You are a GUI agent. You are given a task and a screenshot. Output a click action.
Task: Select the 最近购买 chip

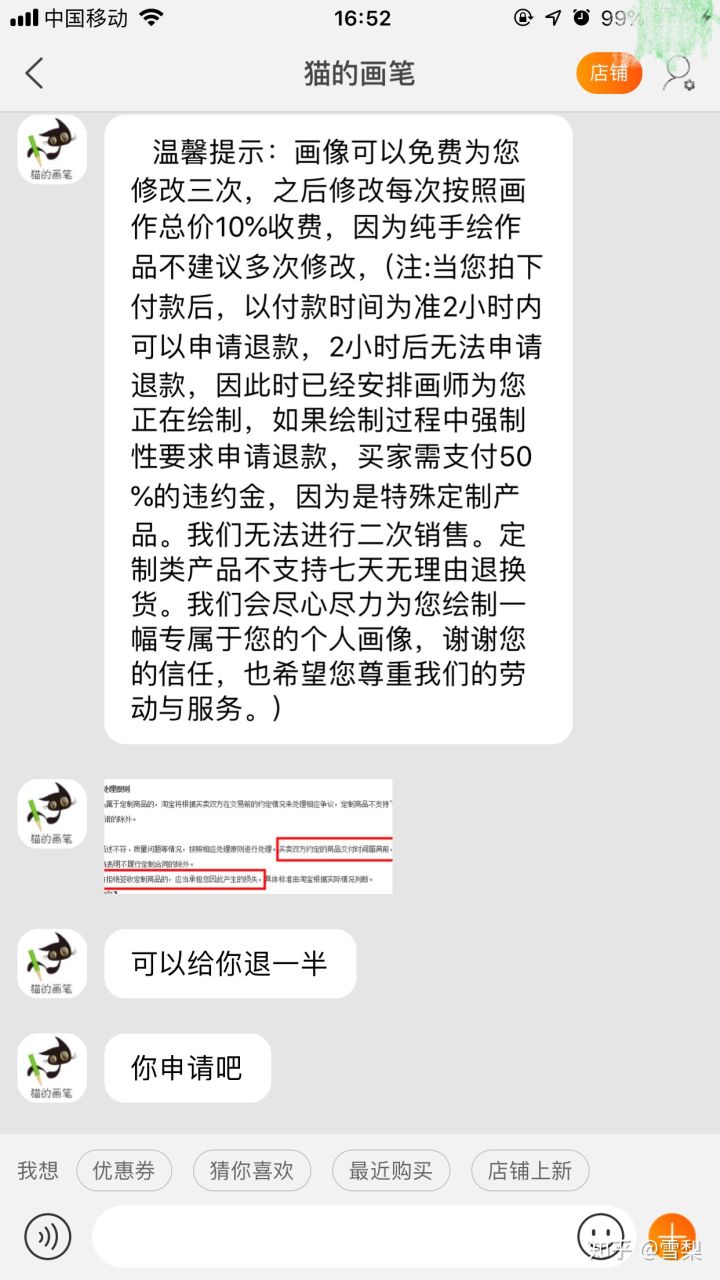pyautogui.click(x=391, y=1170)
